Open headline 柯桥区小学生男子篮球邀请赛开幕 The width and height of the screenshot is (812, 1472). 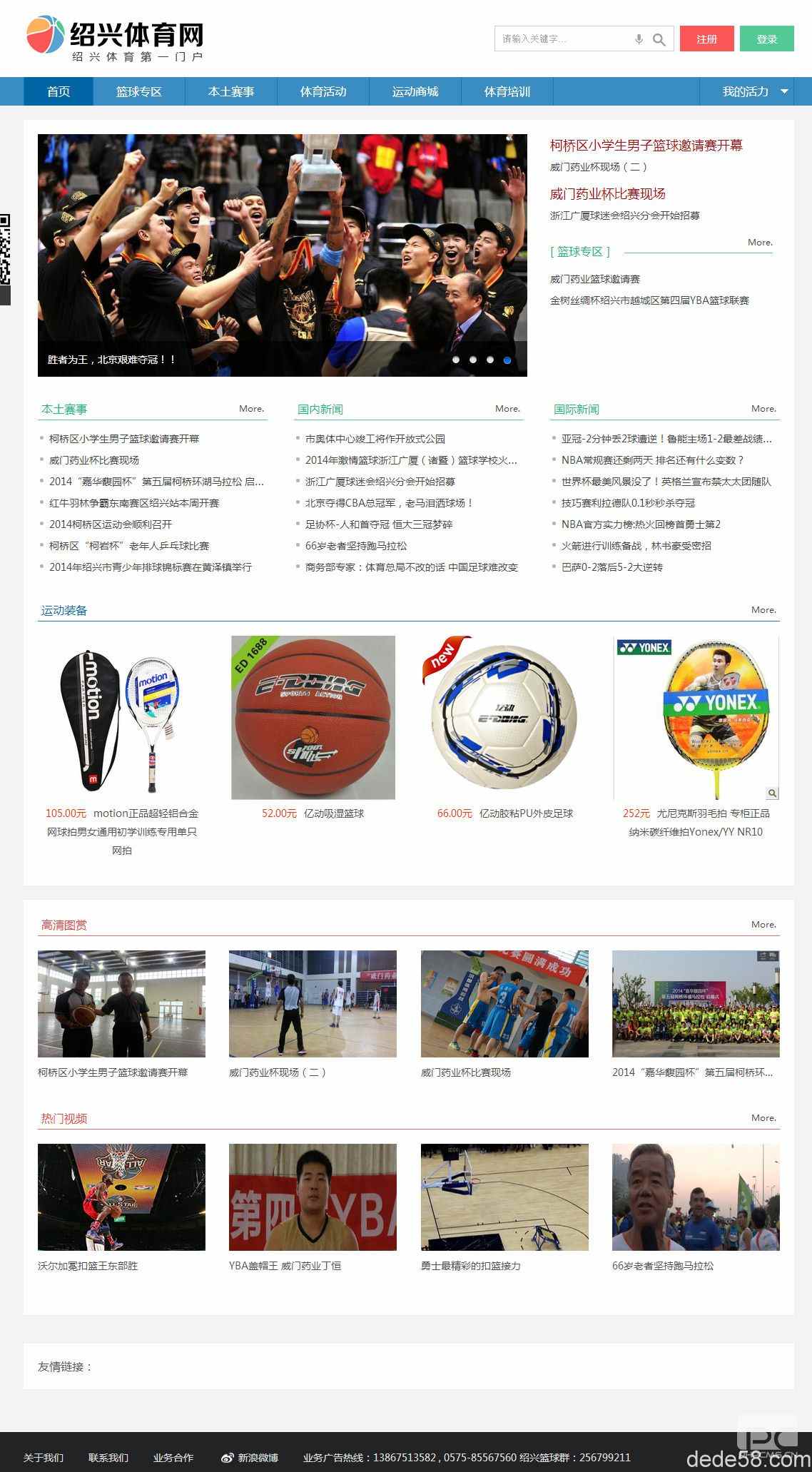tap(646, 146)
